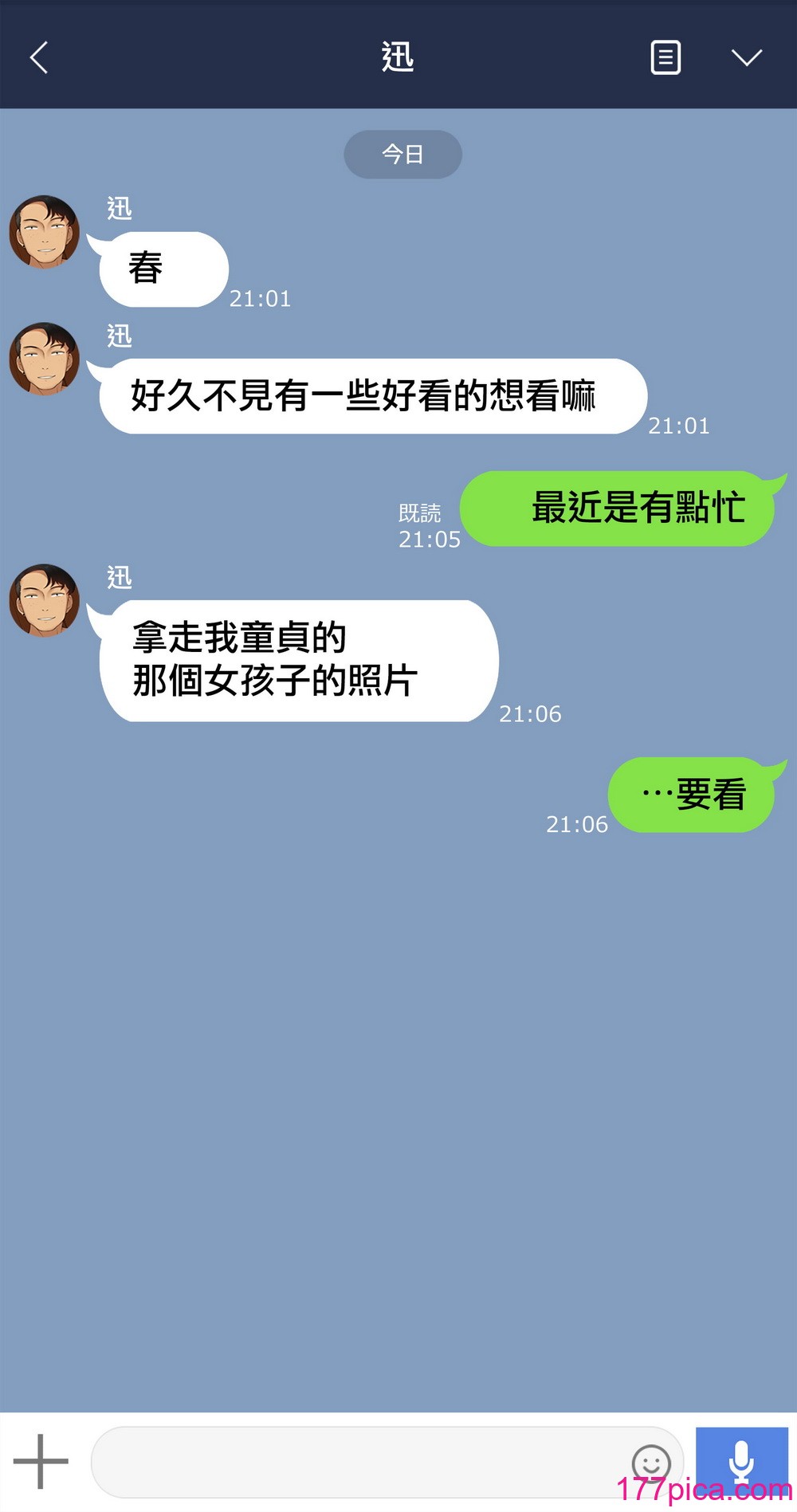Focus the message input field
This screenshot has height=1512, width=797.
click(x=359, y=1462)
